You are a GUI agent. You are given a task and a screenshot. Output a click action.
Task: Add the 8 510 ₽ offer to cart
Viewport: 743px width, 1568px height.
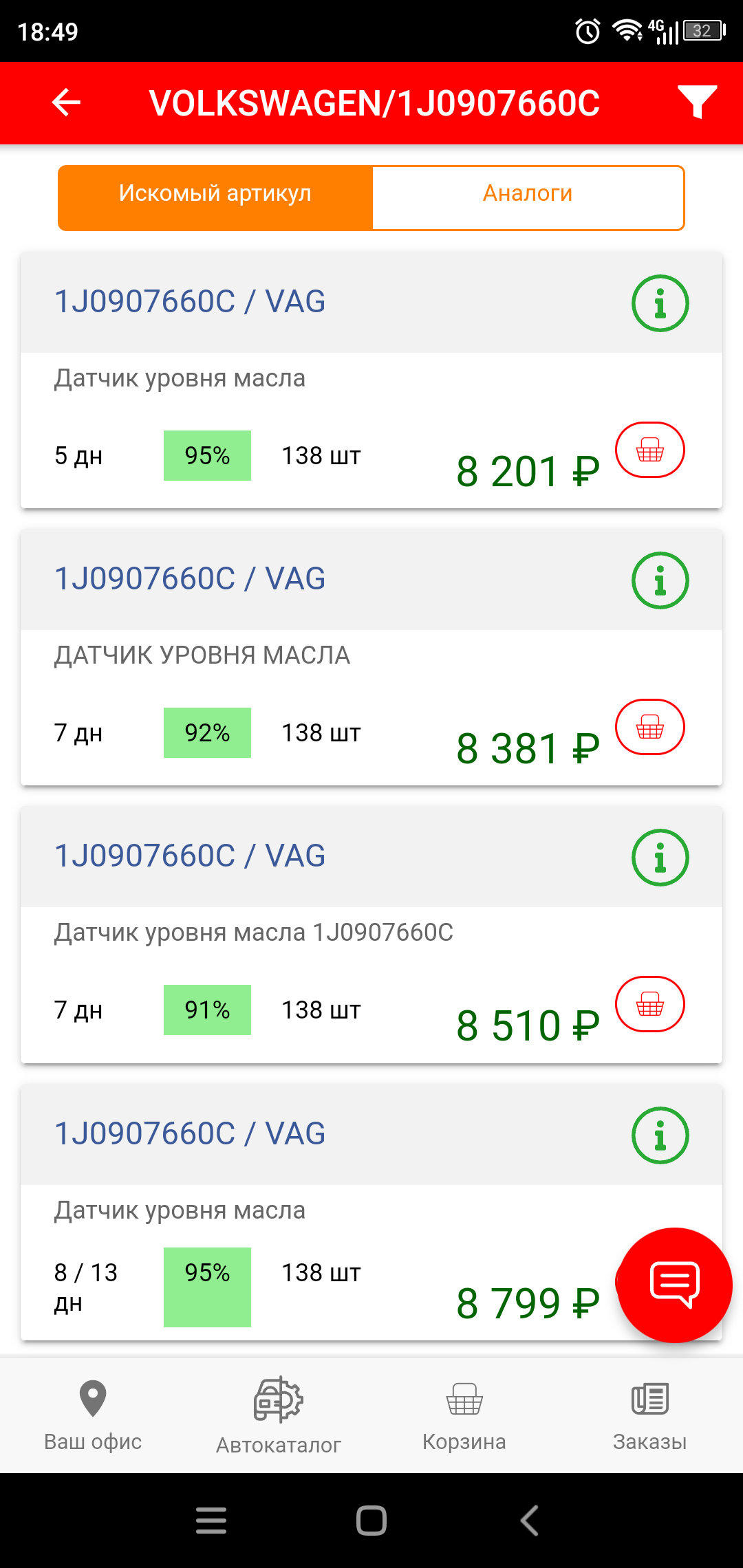[x=649, y=1005]
